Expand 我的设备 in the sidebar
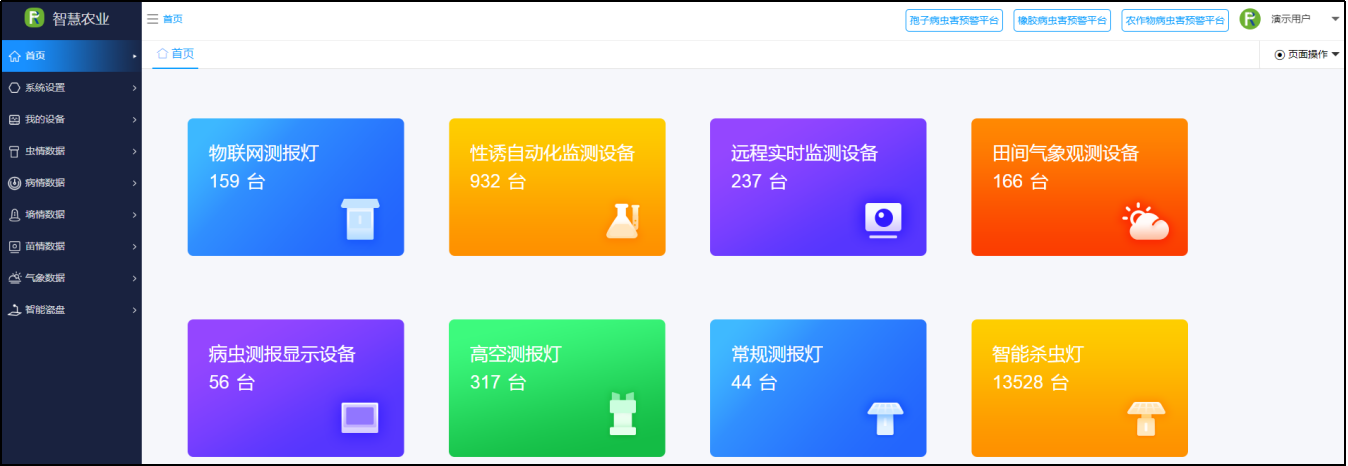The width and height of the screenshot is (1348, 466). (70, 120)
